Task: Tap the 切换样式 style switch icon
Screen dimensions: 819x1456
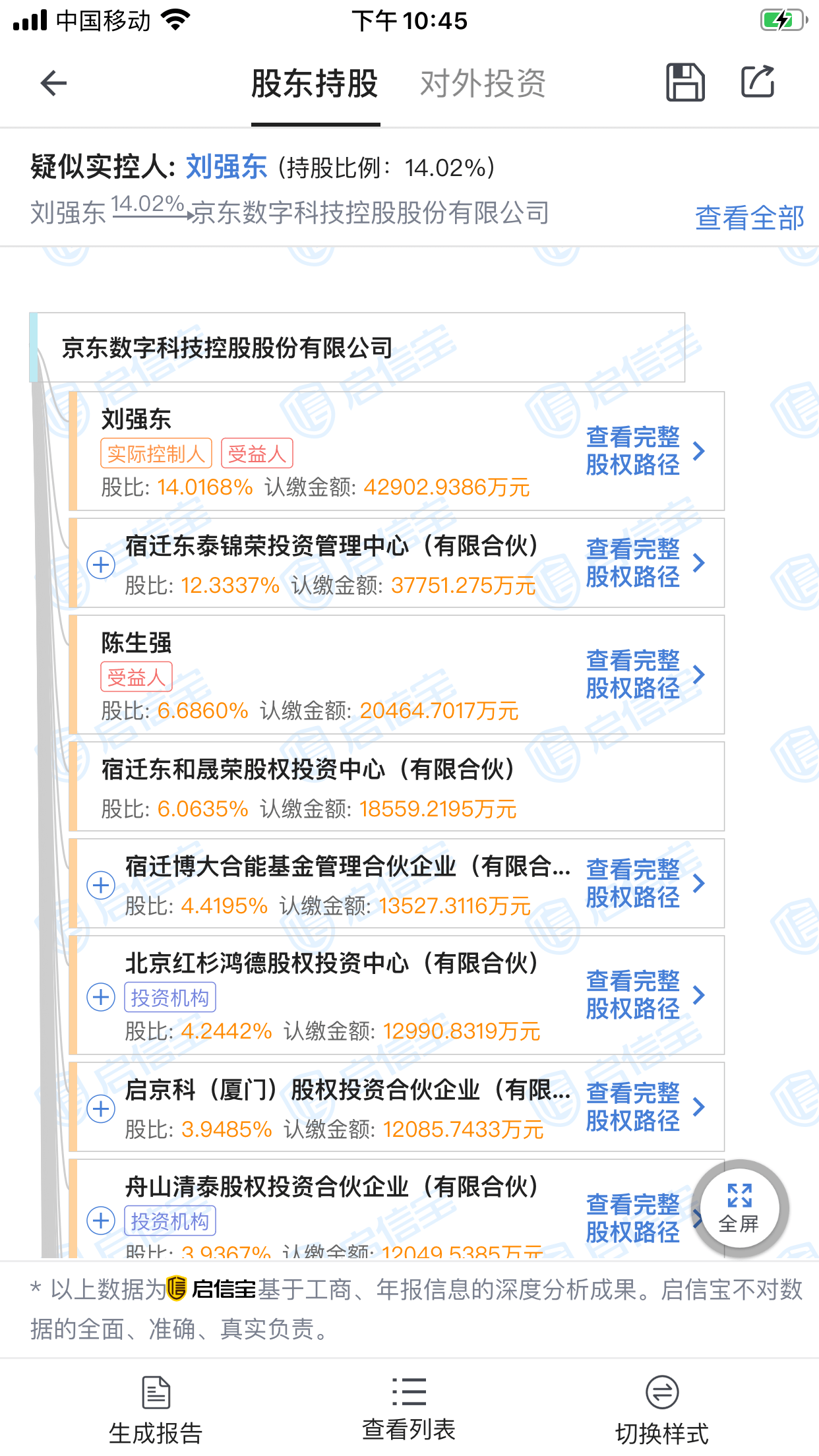Action: pyautogui.click(x=663, y=1393)
